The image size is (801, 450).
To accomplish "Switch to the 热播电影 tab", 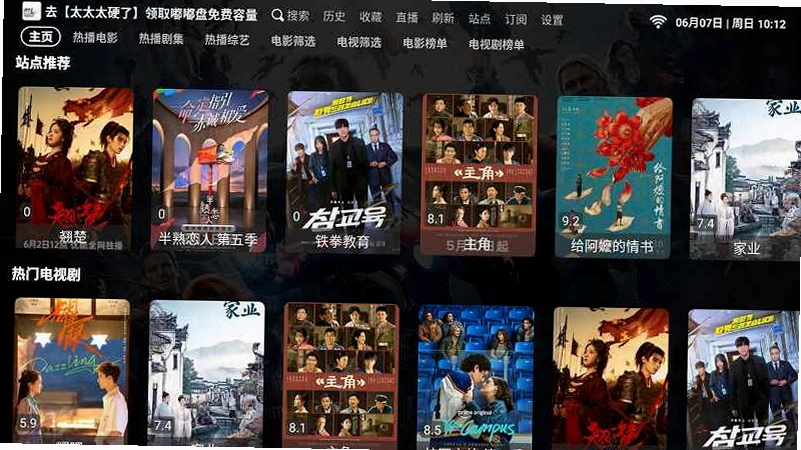I will [95, 37].
